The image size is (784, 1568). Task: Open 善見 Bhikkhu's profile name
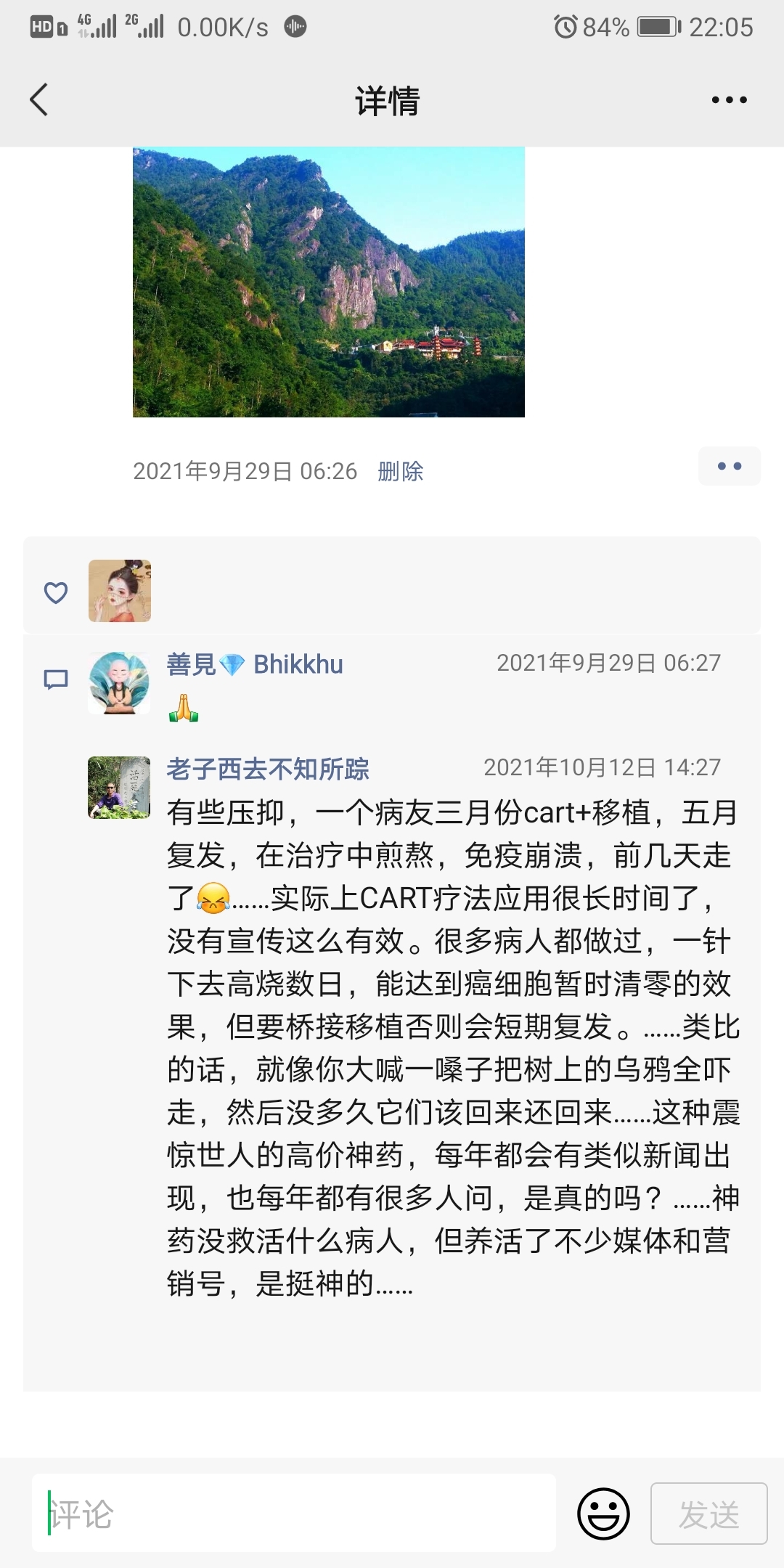(255, 664)
